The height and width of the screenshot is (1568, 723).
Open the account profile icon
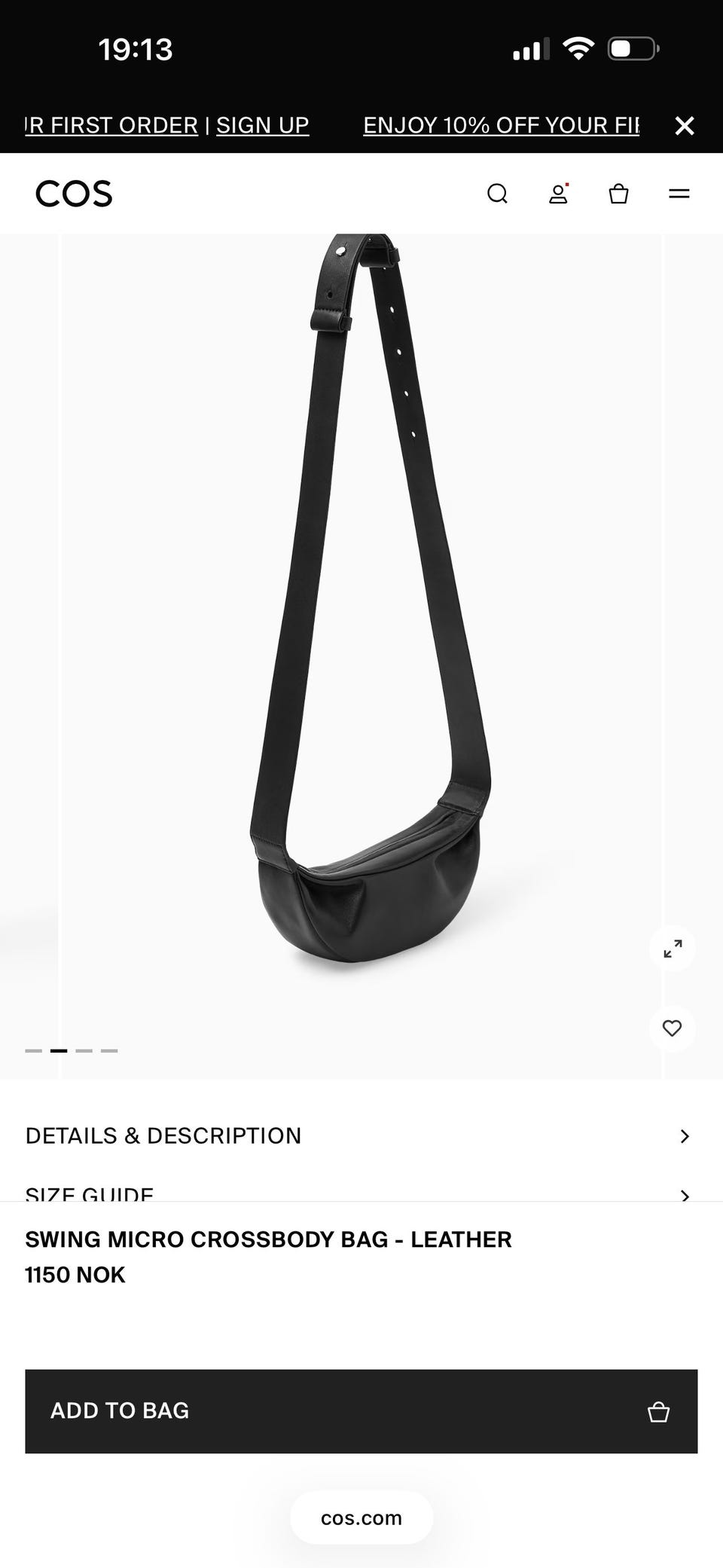(558, 194)
